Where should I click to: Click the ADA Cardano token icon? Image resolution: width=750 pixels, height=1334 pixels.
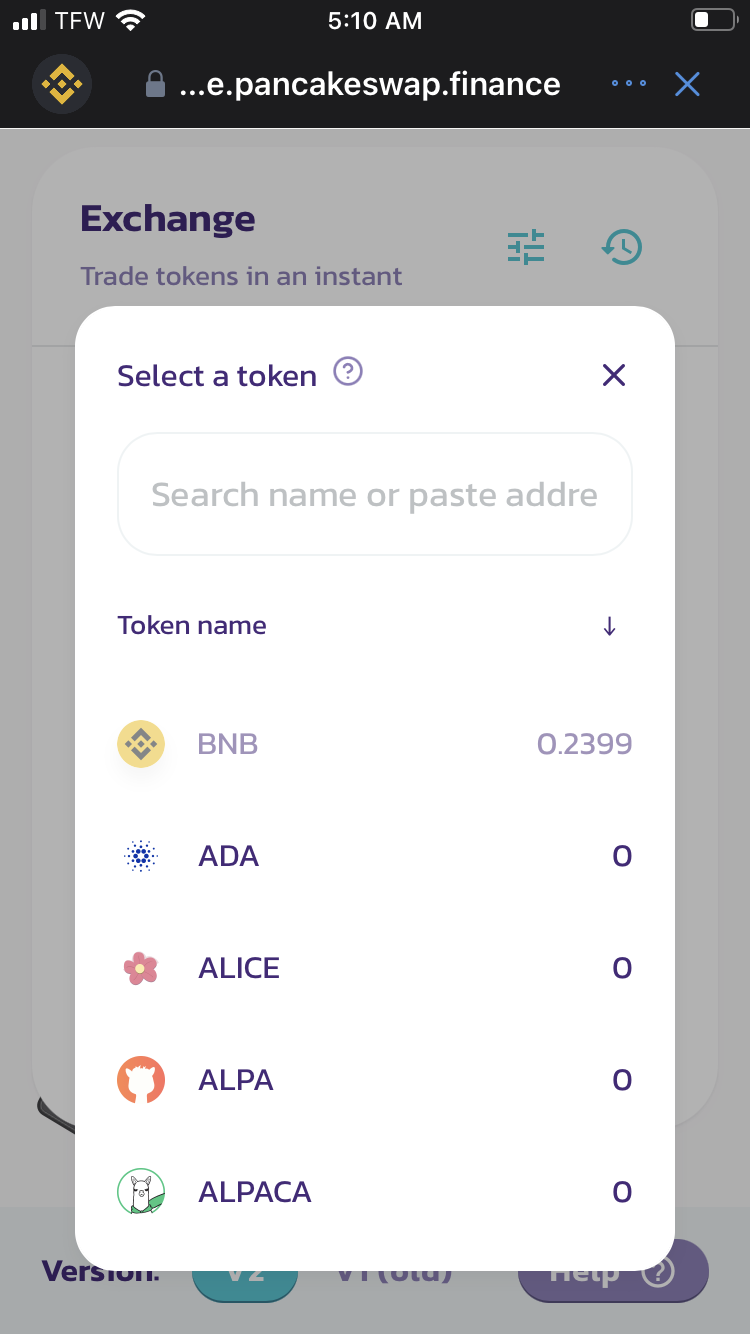pyautogui.click(x=141, y=855)
